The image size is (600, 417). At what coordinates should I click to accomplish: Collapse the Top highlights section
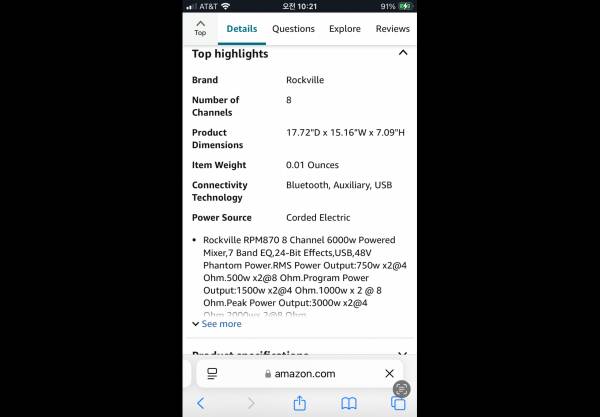tap(403, 53)
